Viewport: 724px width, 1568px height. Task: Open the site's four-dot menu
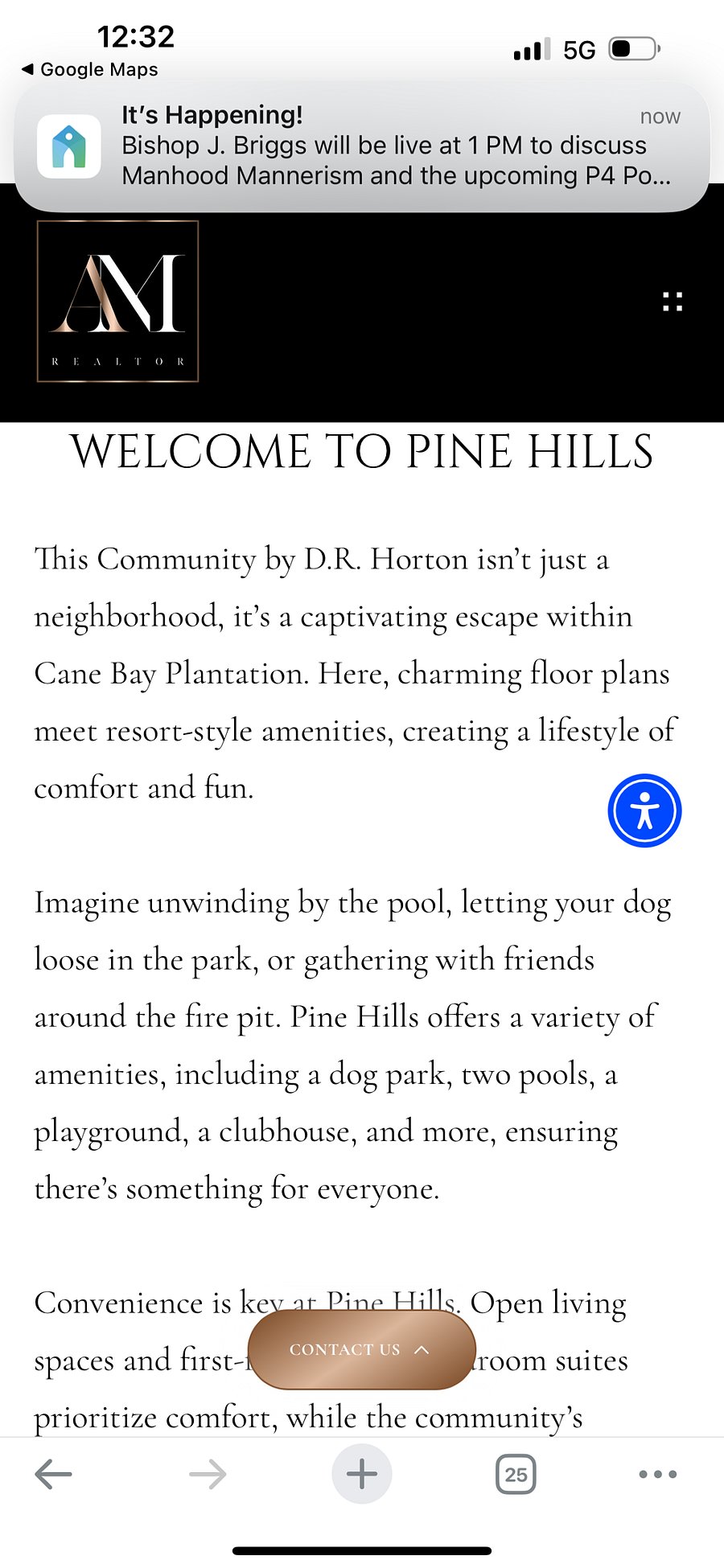click(x=673, y=302)
